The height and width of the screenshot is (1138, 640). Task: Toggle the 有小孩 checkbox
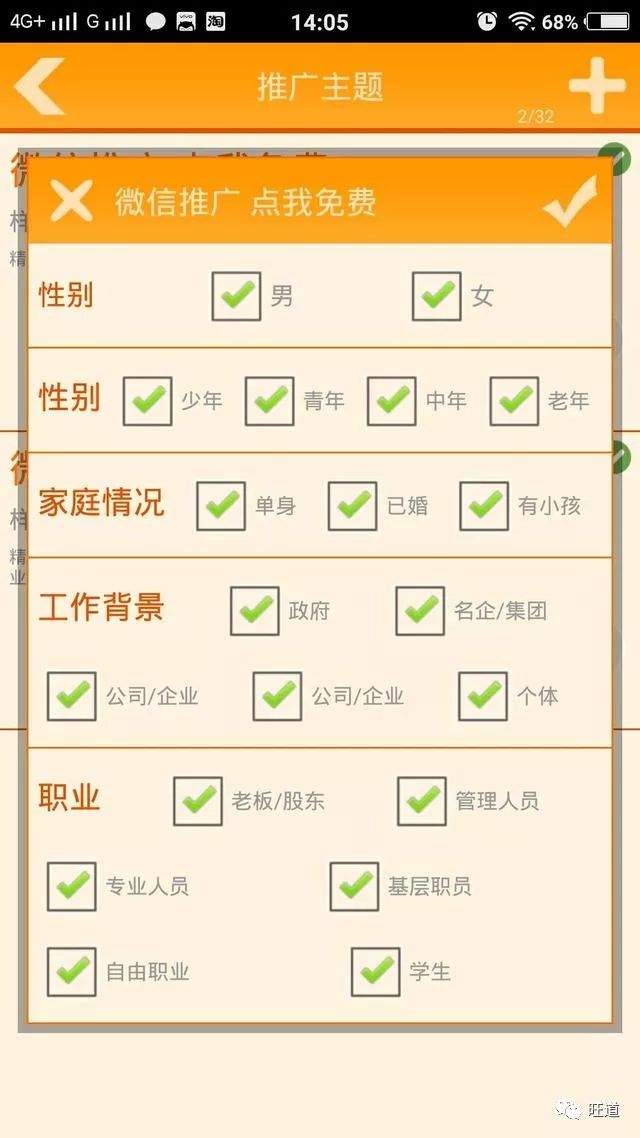(484, 505)
